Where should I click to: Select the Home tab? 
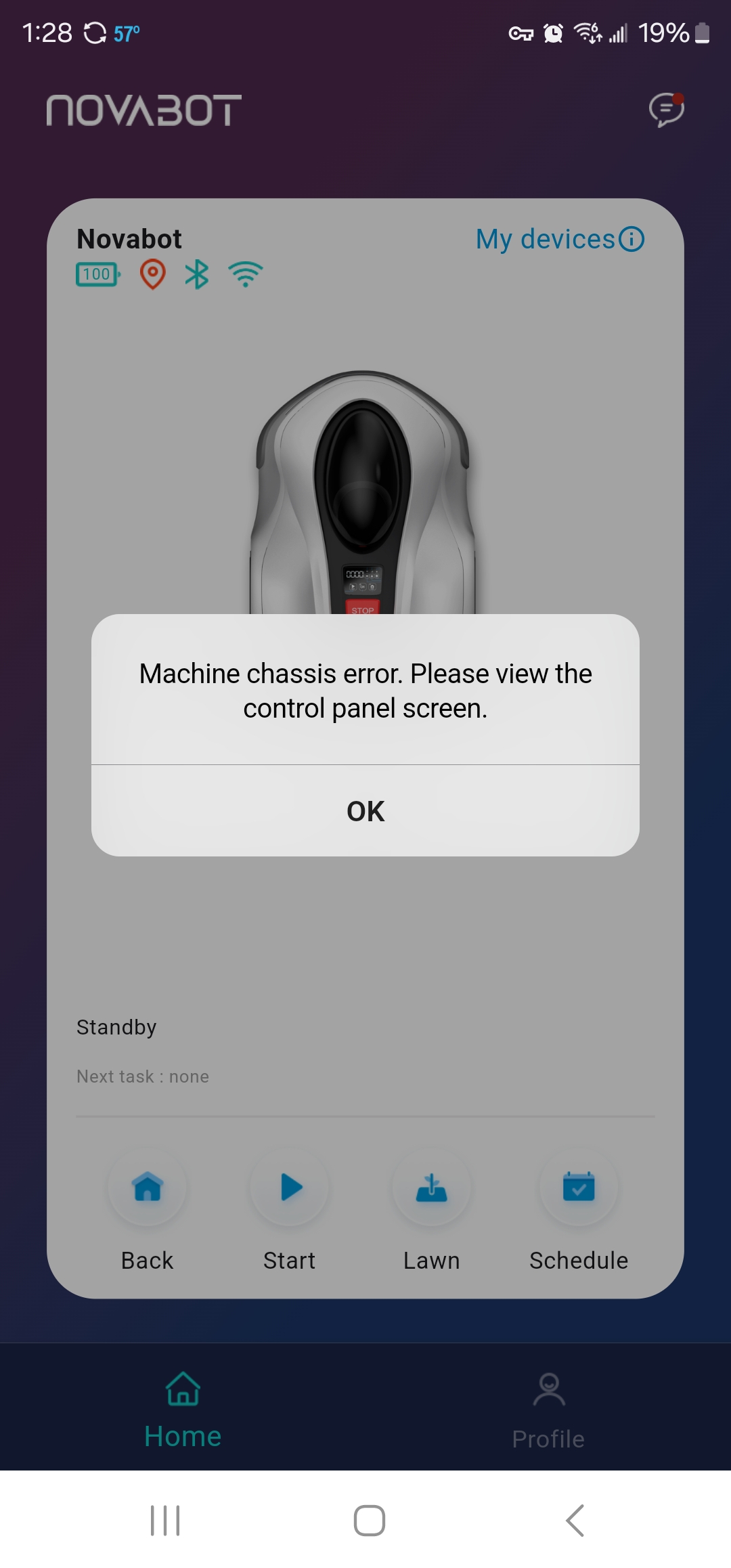click(x=183, y=1411)
